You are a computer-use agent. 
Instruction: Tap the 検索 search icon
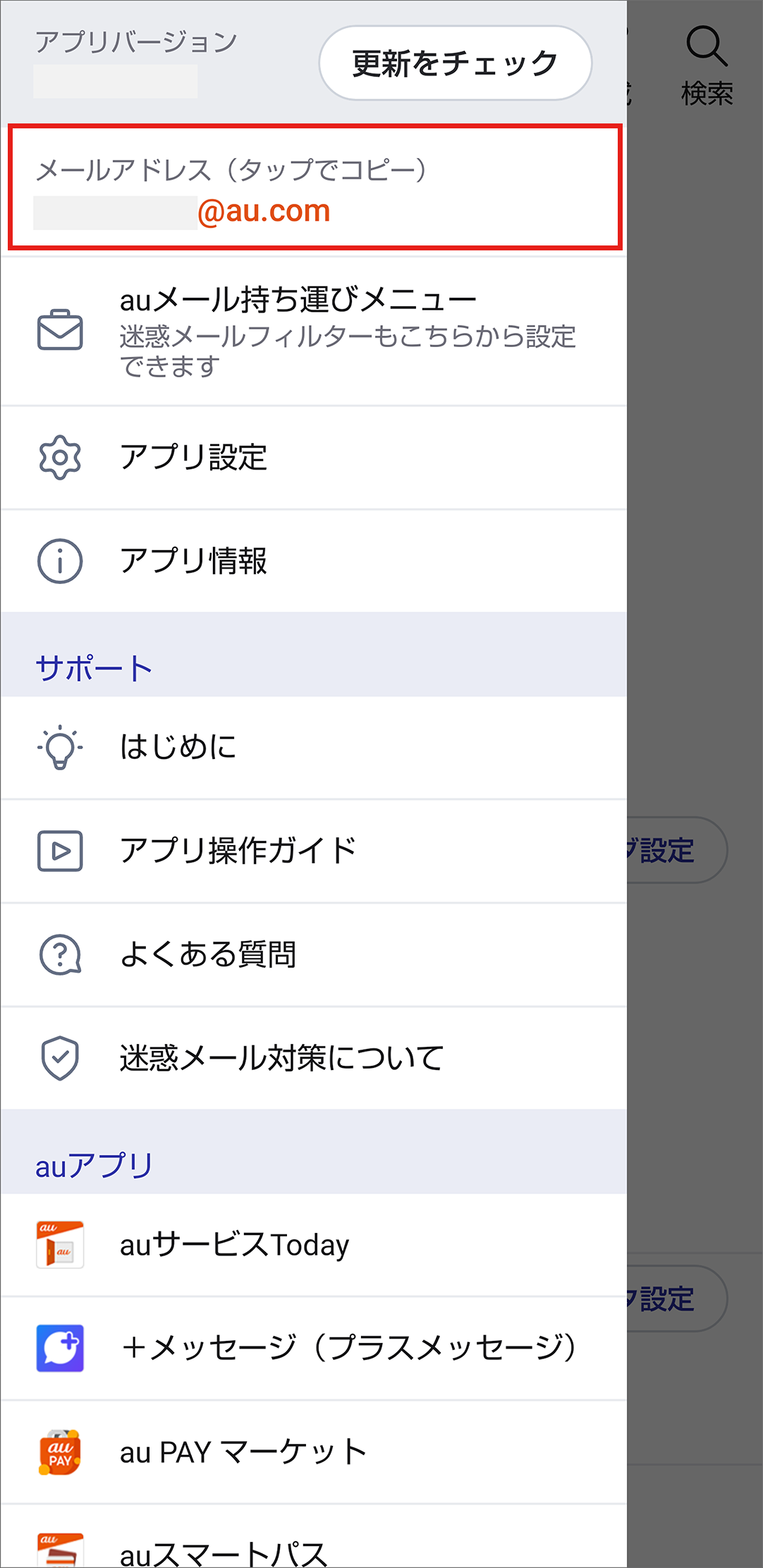707,65
